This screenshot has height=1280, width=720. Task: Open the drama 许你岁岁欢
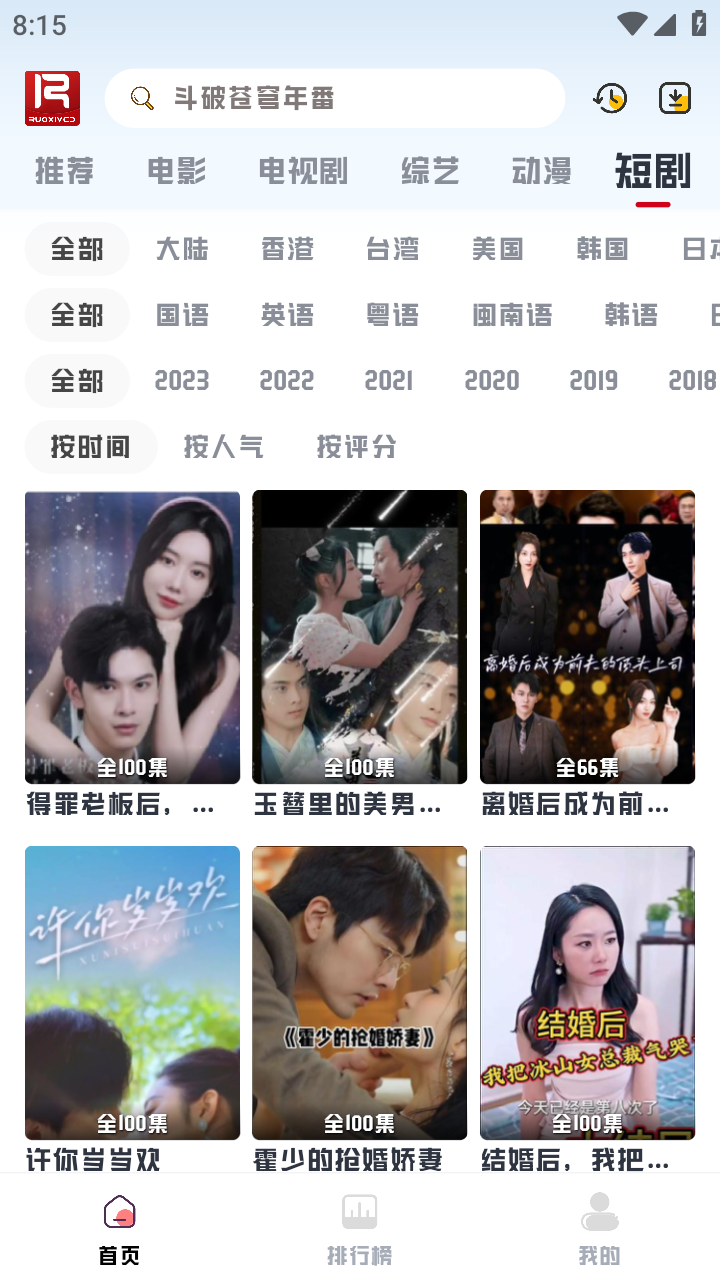[x=132, y=992]
